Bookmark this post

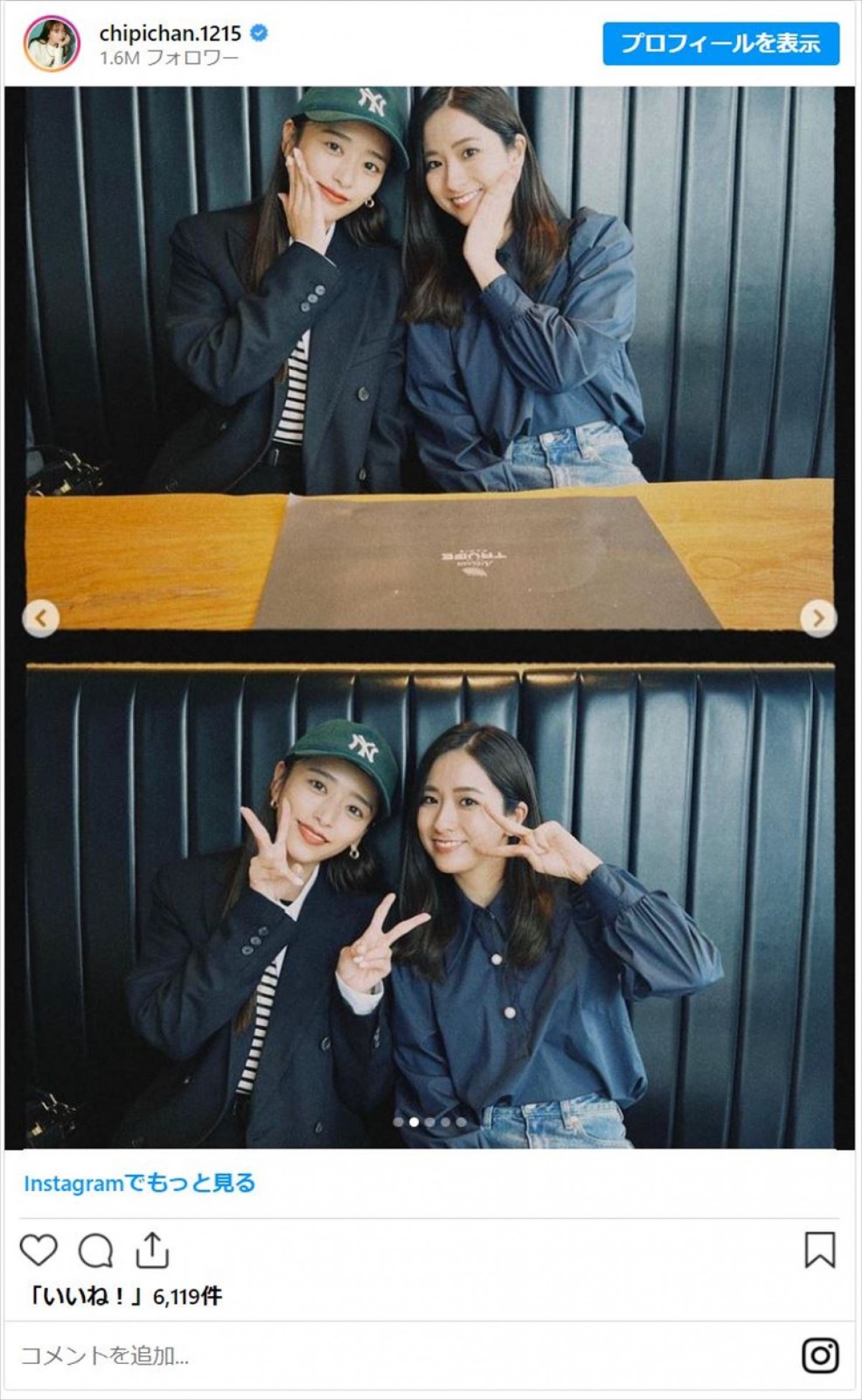pyautogui.click(x=820, y=1251)
